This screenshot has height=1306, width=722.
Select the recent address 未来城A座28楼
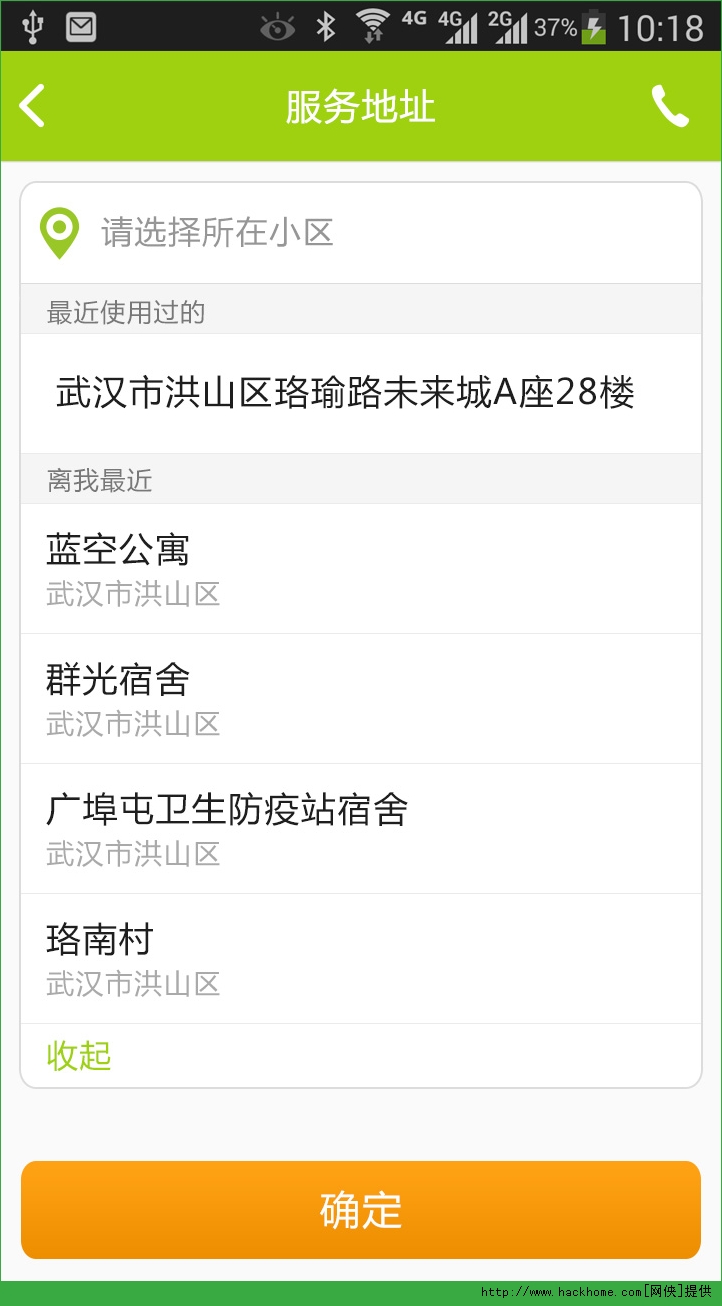click(361, 393)
